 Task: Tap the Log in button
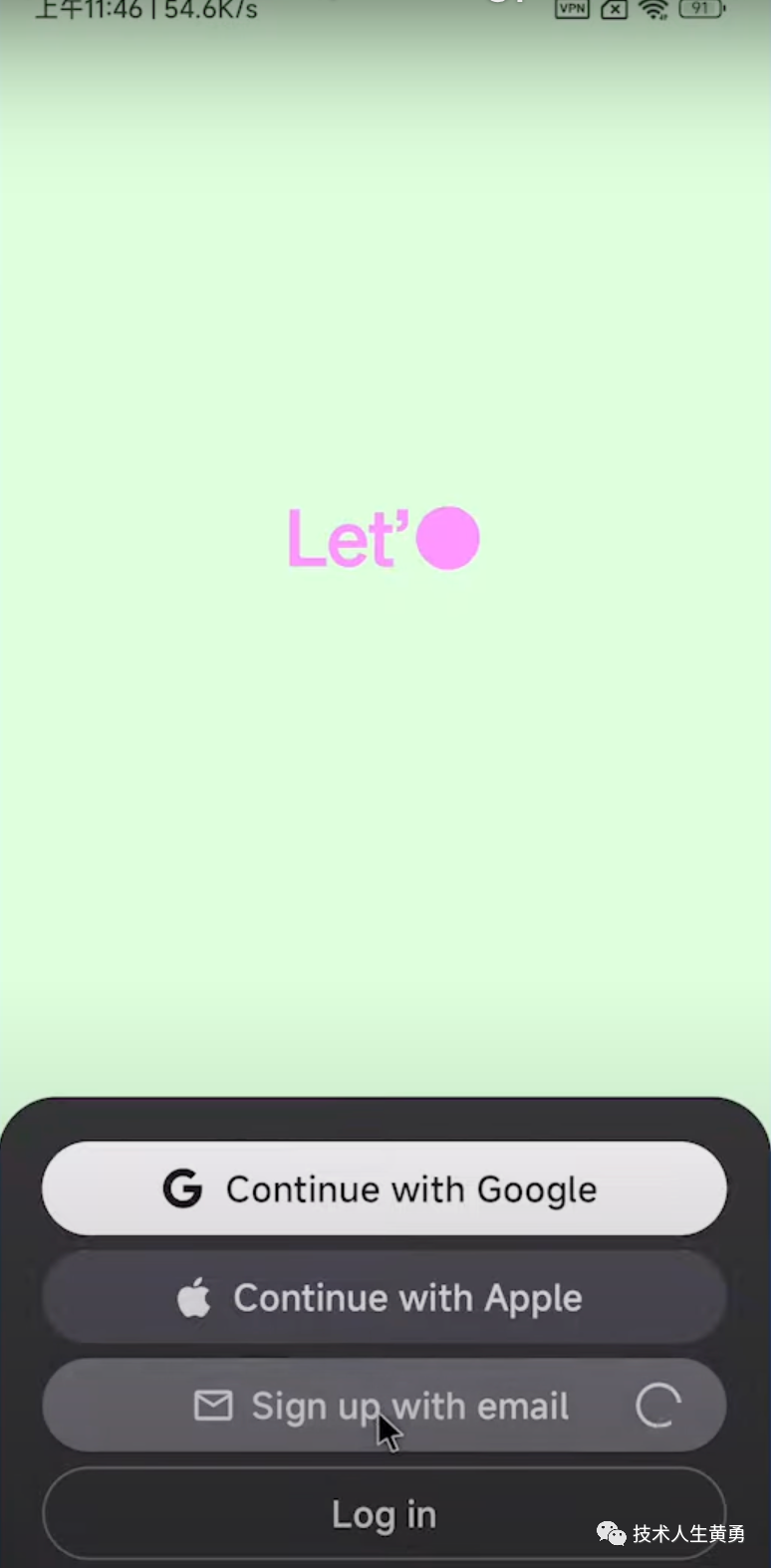[x=384, y=1513]
